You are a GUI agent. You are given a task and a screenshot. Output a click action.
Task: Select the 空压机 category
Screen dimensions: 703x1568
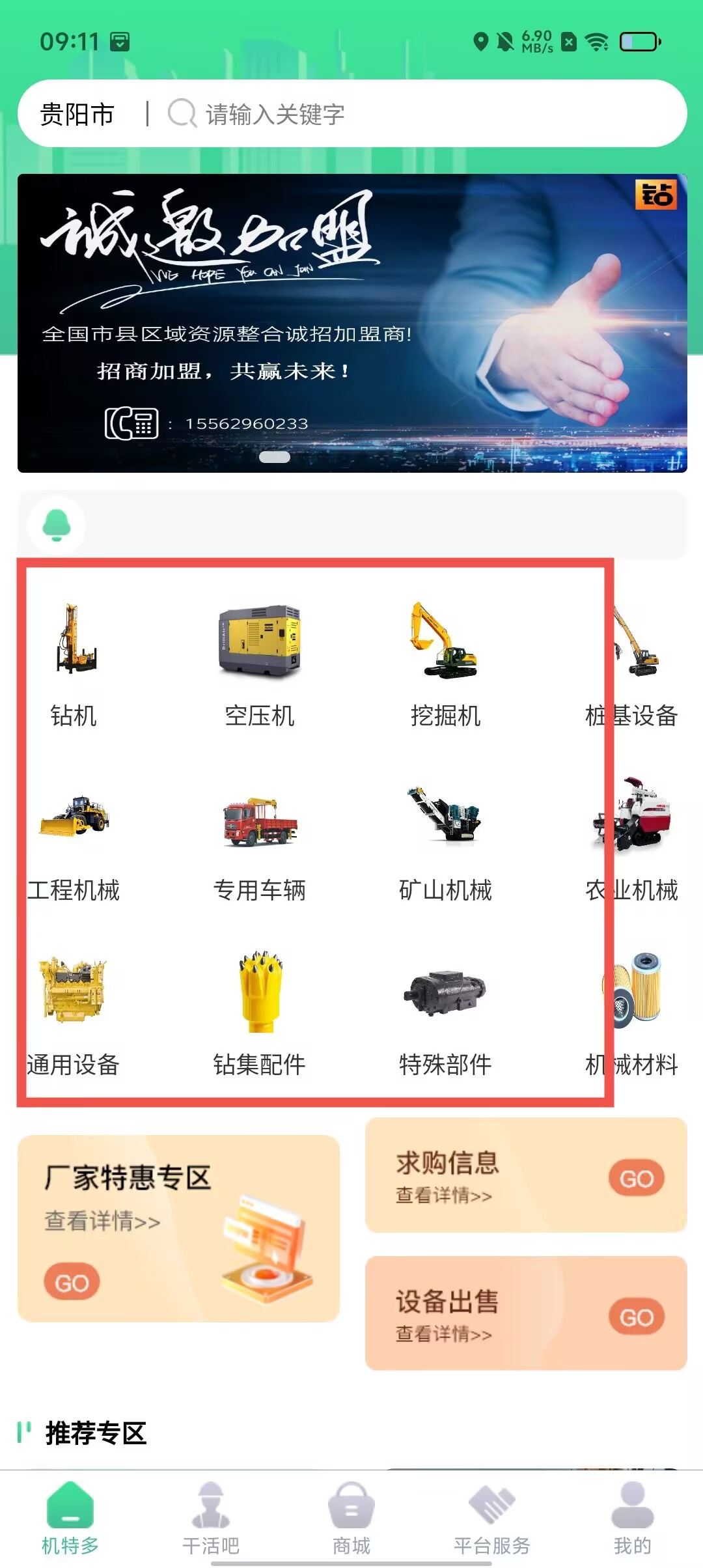(259, 664)
